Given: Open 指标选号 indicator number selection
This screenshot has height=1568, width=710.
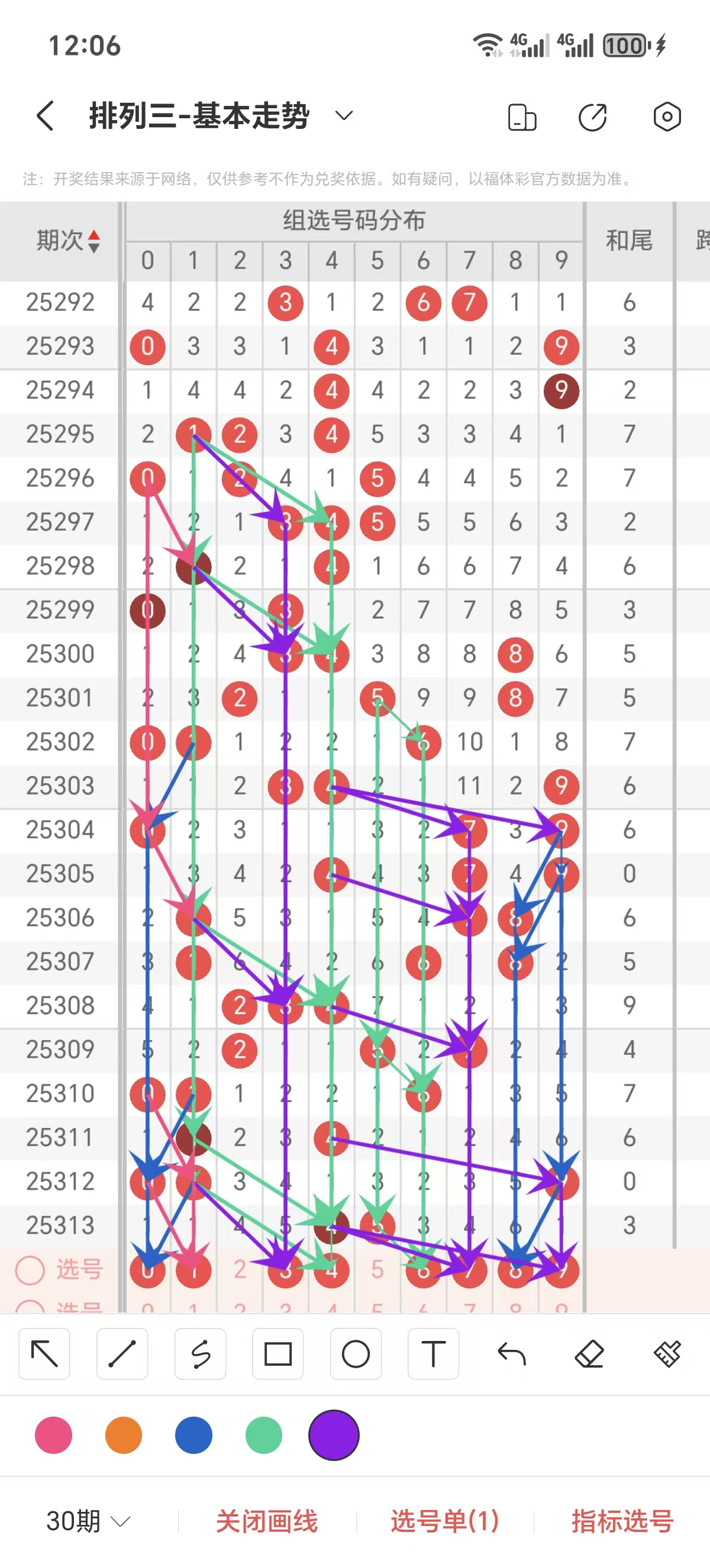Looking at the screenshot, I should pyautogui.click(x=622, y=1521).
